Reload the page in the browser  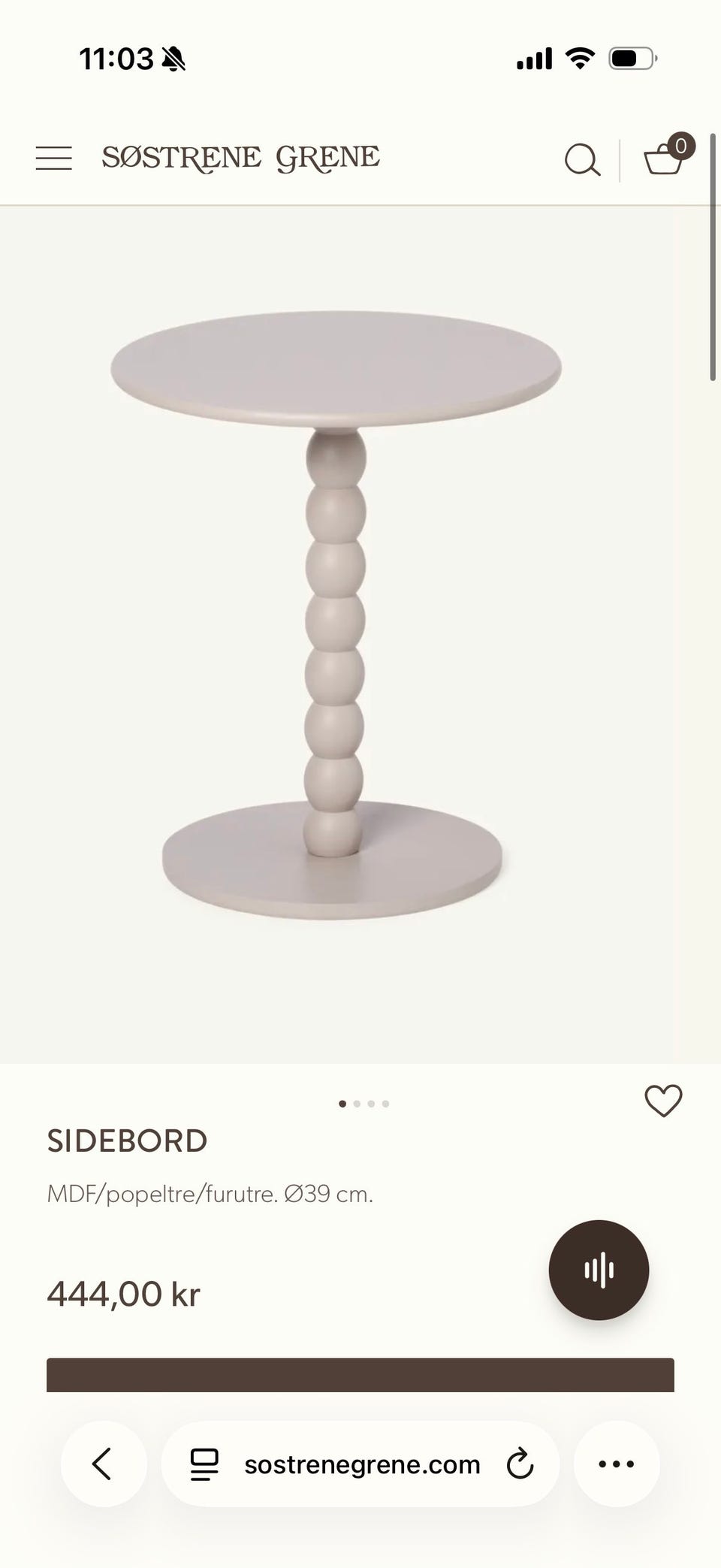520,1464
